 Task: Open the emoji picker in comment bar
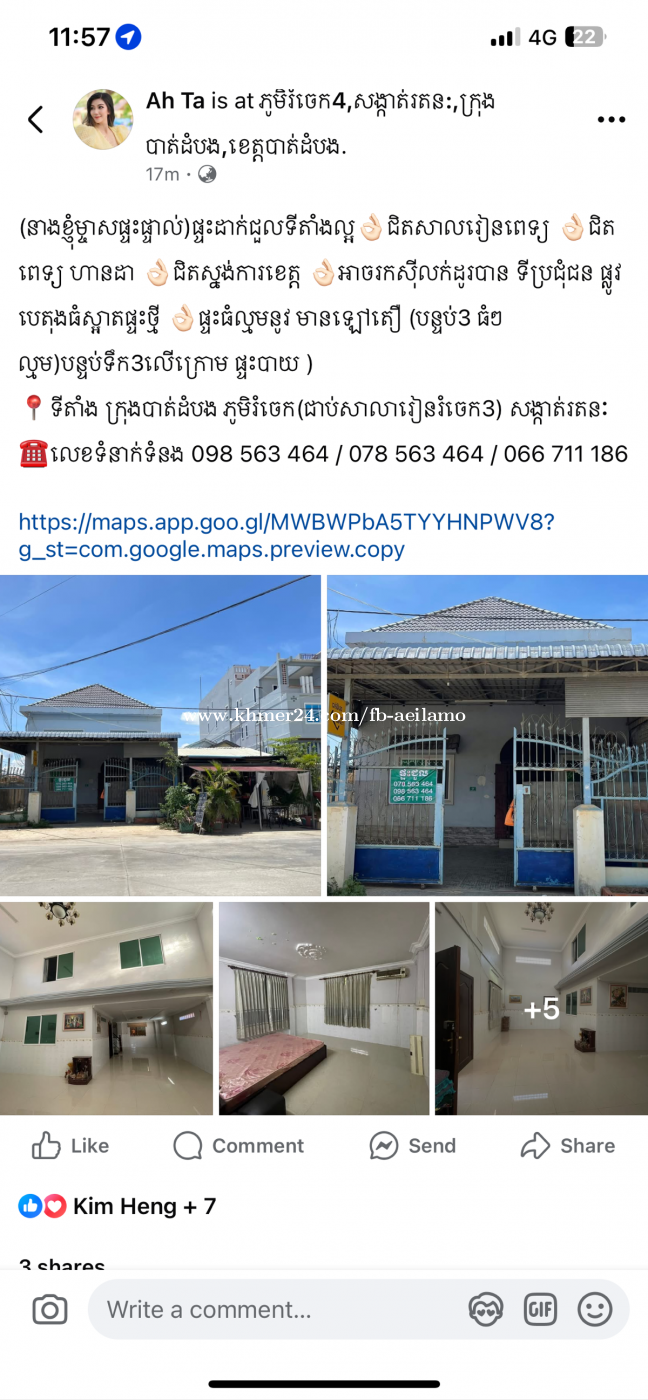[x=595, y=1309]
